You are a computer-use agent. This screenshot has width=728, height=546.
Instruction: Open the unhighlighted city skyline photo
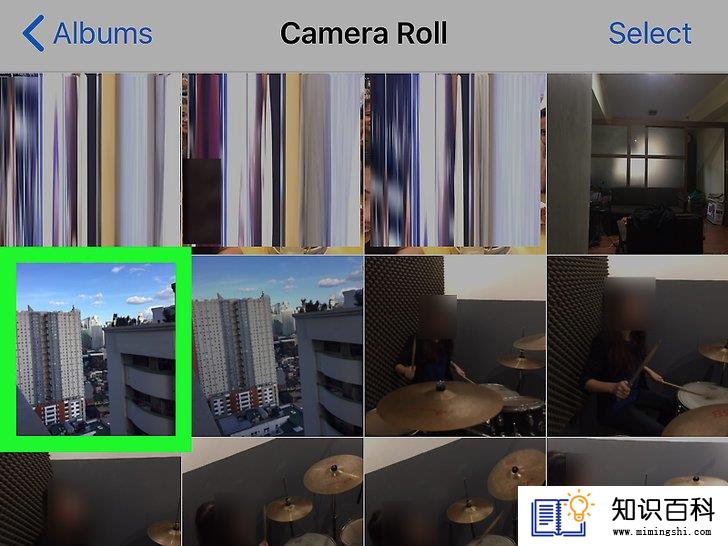tap(272, 345)
